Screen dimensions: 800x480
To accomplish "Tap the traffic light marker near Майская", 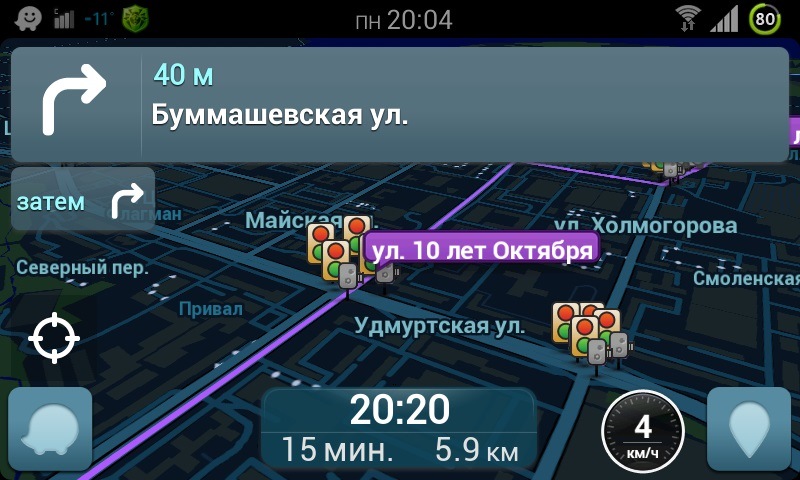I will click(340, 250).
